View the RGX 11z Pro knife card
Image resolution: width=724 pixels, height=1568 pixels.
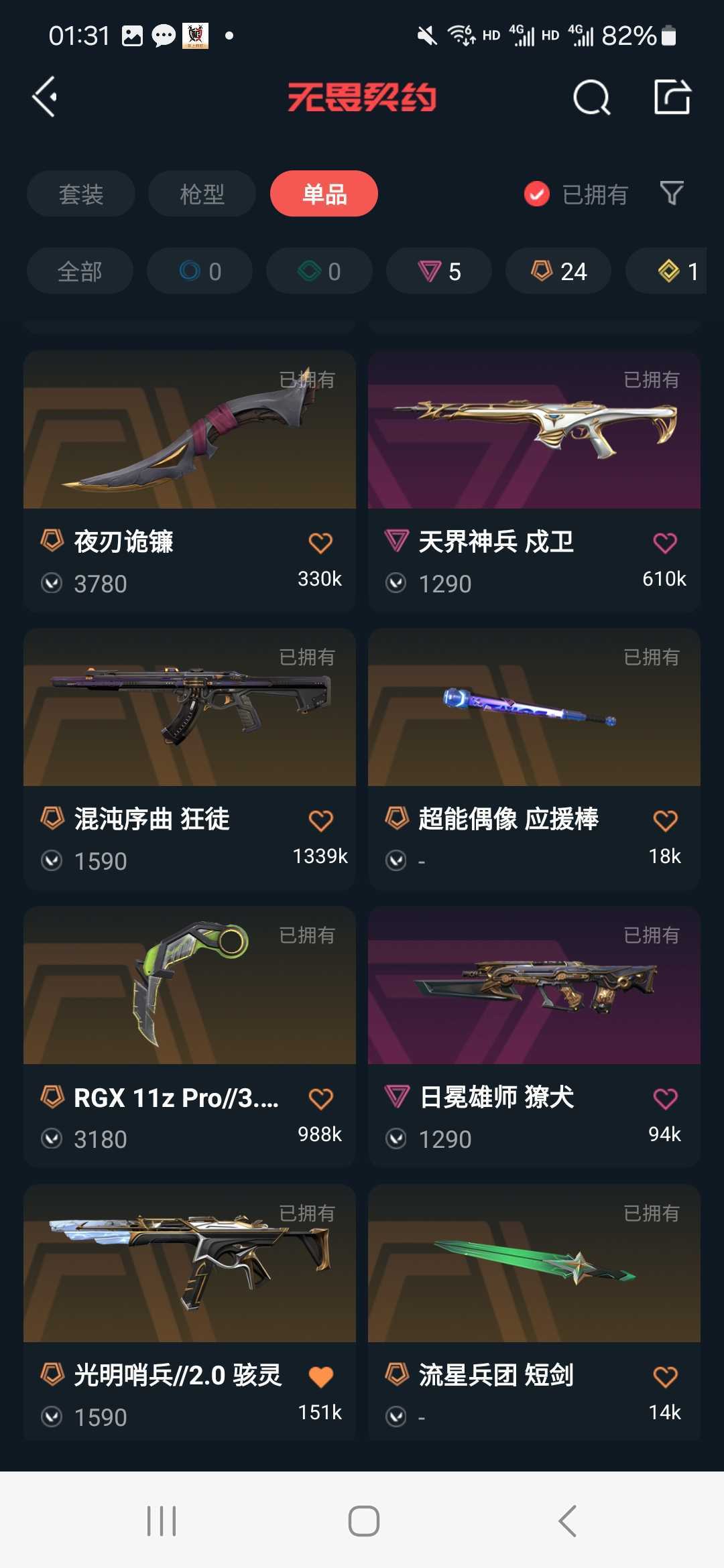click(190, 1037)
